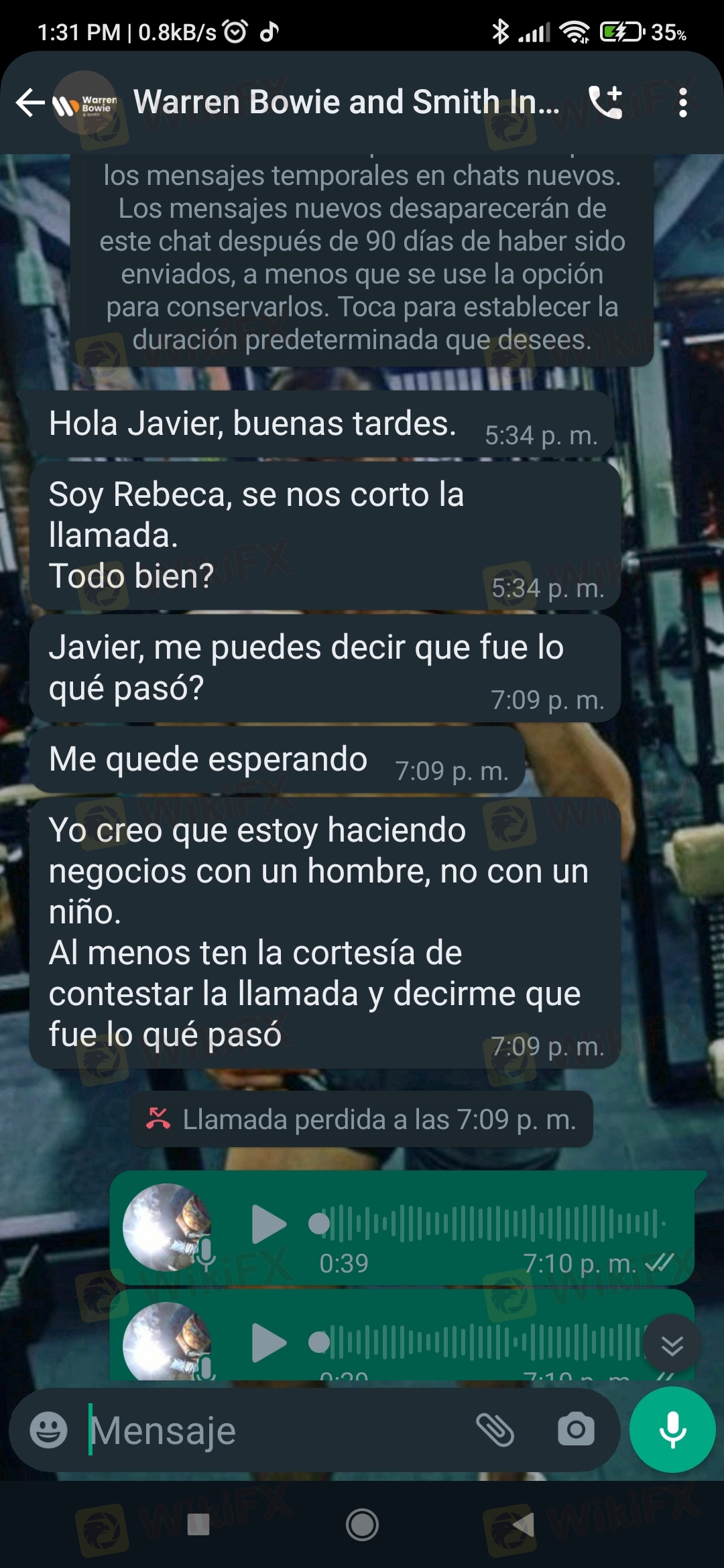Play the 0:39 voice message
Screen dimensions: 724x1568
pos(269,1224)
